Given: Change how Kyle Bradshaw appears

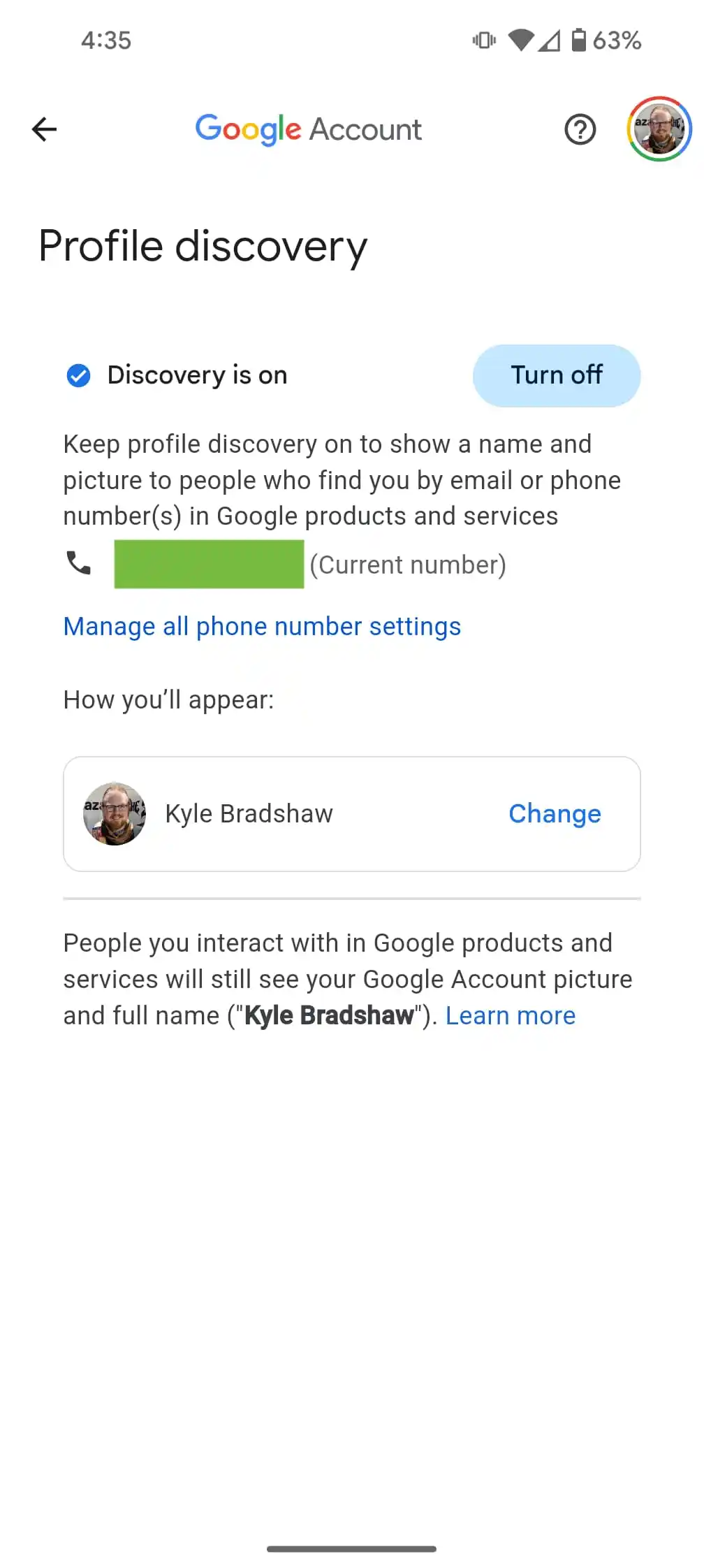Looking at the screenshot, I should pos(555,814).
